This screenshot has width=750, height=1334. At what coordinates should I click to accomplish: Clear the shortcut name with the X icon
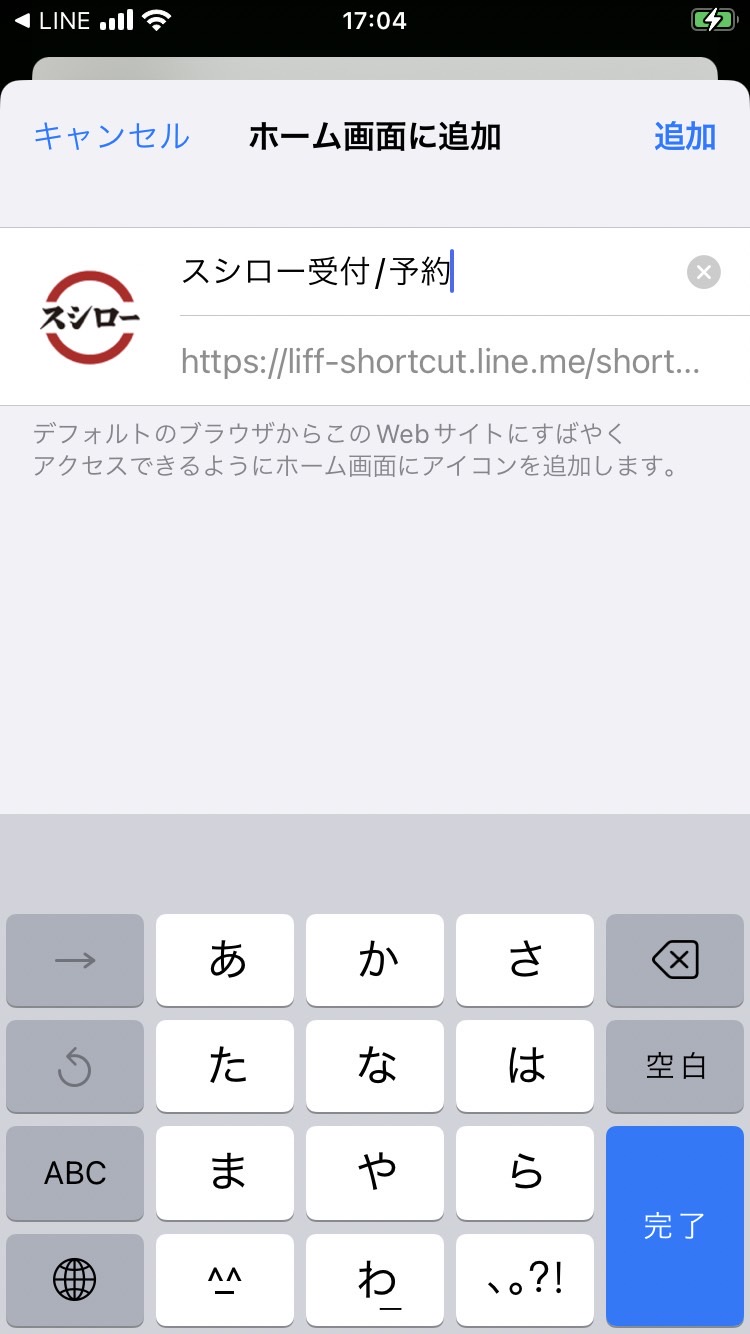pos(703,271)
